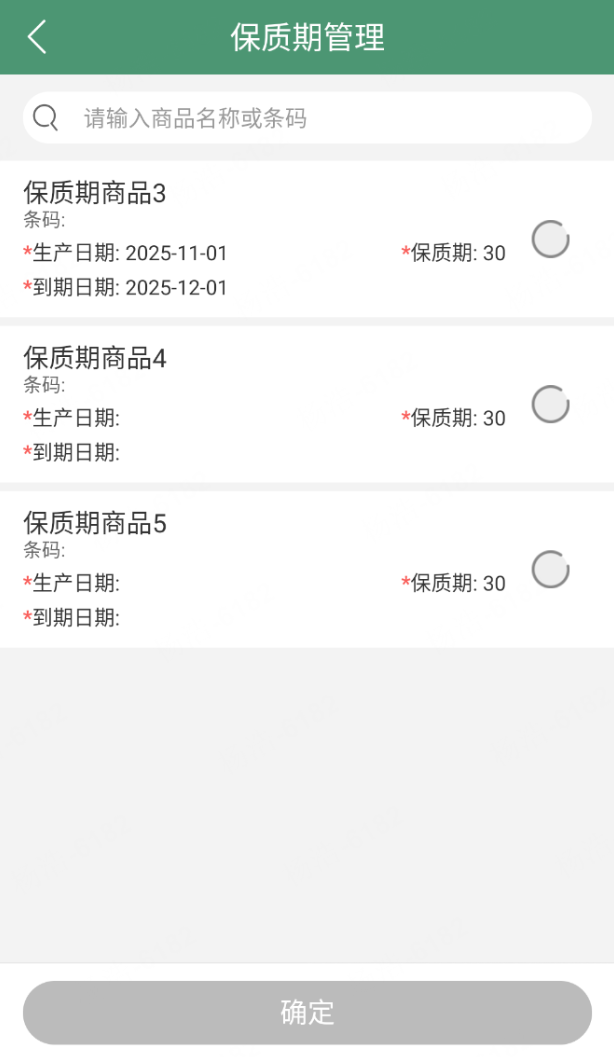Select the radio button for 保质期商品4
This screenshot has height=1057, width=614.
(x=550, y=404)
